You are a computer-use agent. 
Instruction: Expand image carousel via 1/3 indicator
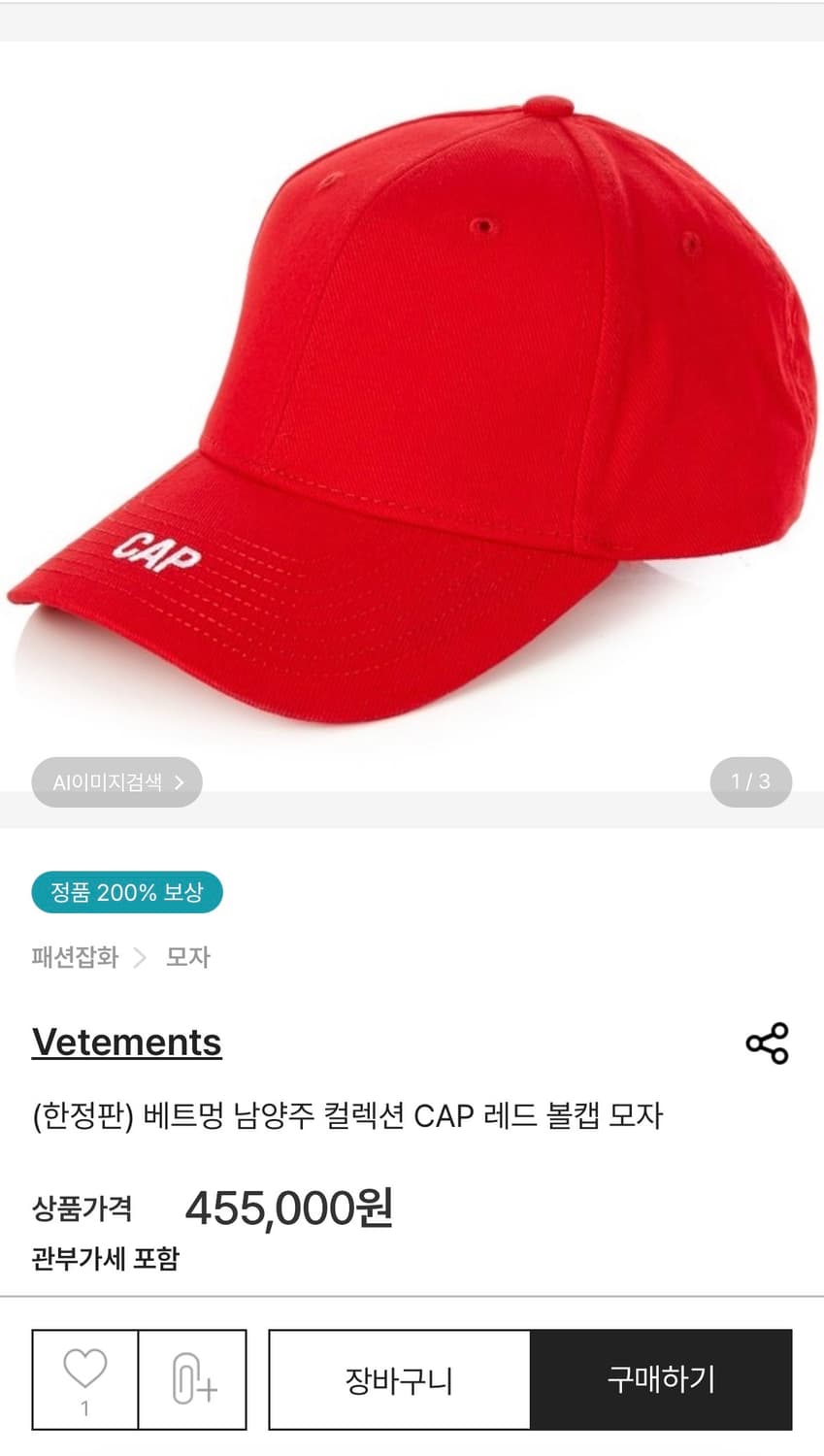[x=749, y=782]
